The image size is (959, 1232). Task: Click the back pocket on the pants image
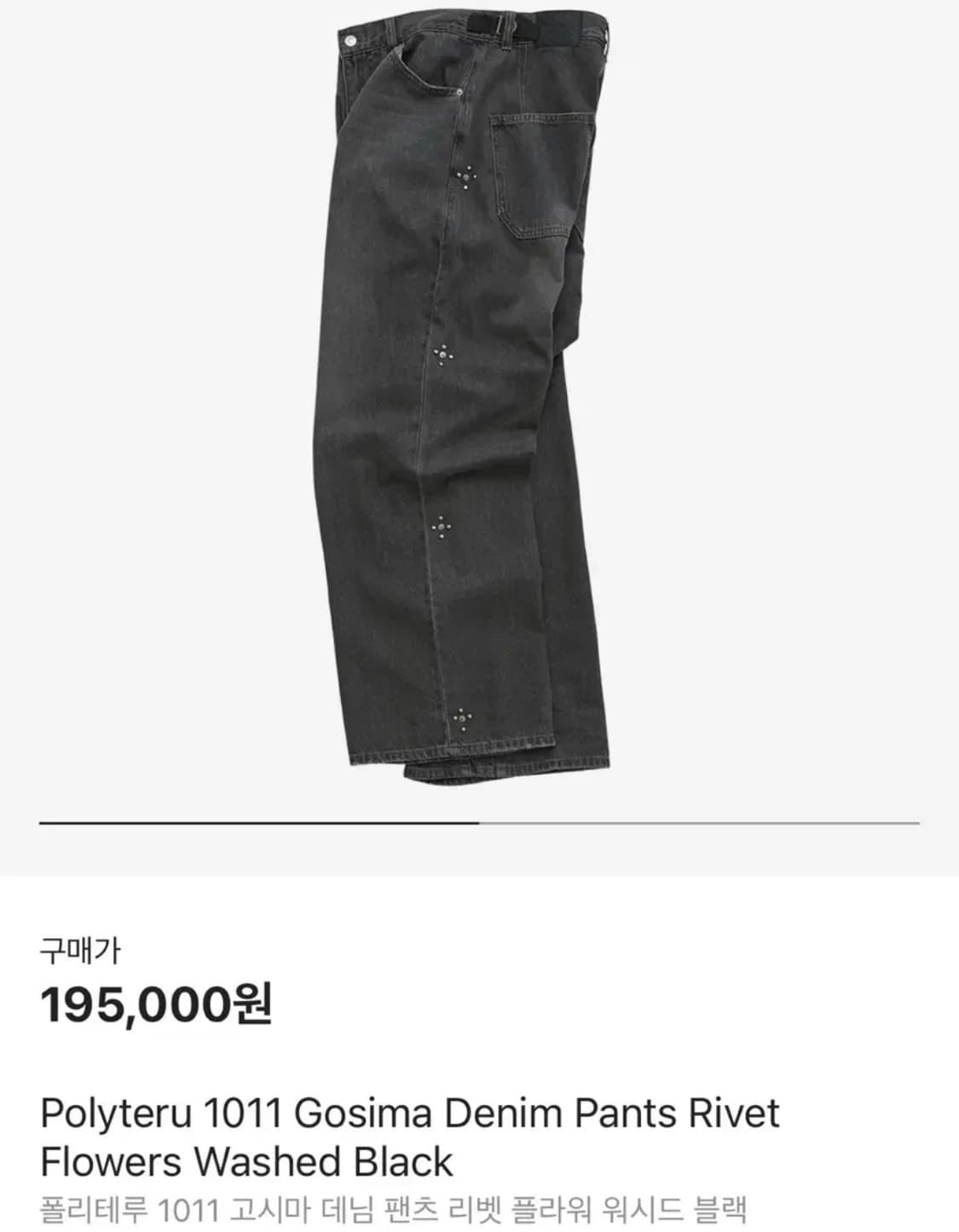tap(537, 170)
